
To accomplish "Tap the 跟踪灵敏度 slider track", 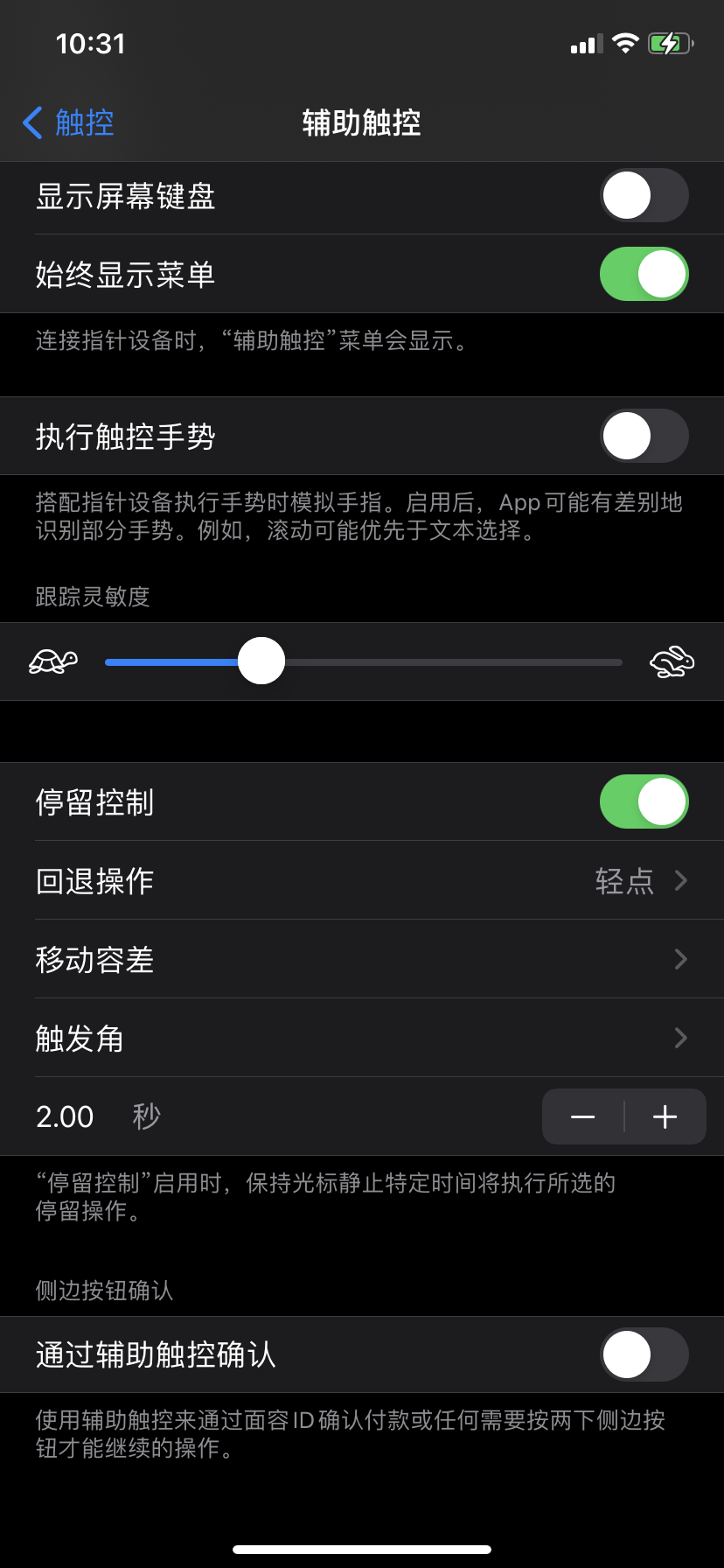I will coord(437,662).
